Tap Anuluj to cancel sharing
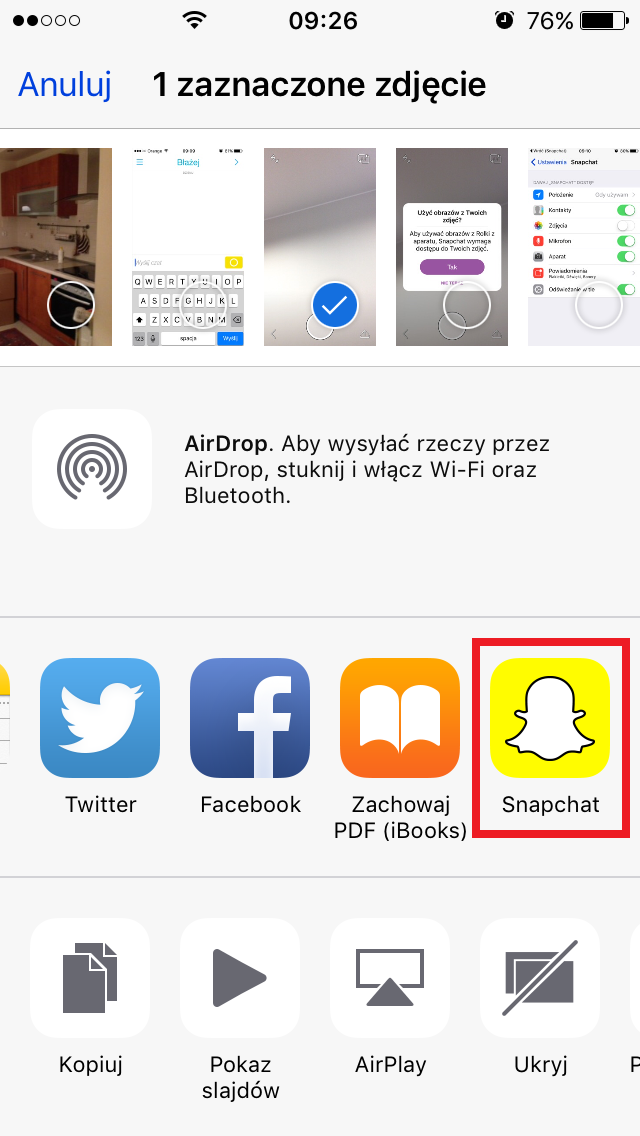 tap(64, 84)
